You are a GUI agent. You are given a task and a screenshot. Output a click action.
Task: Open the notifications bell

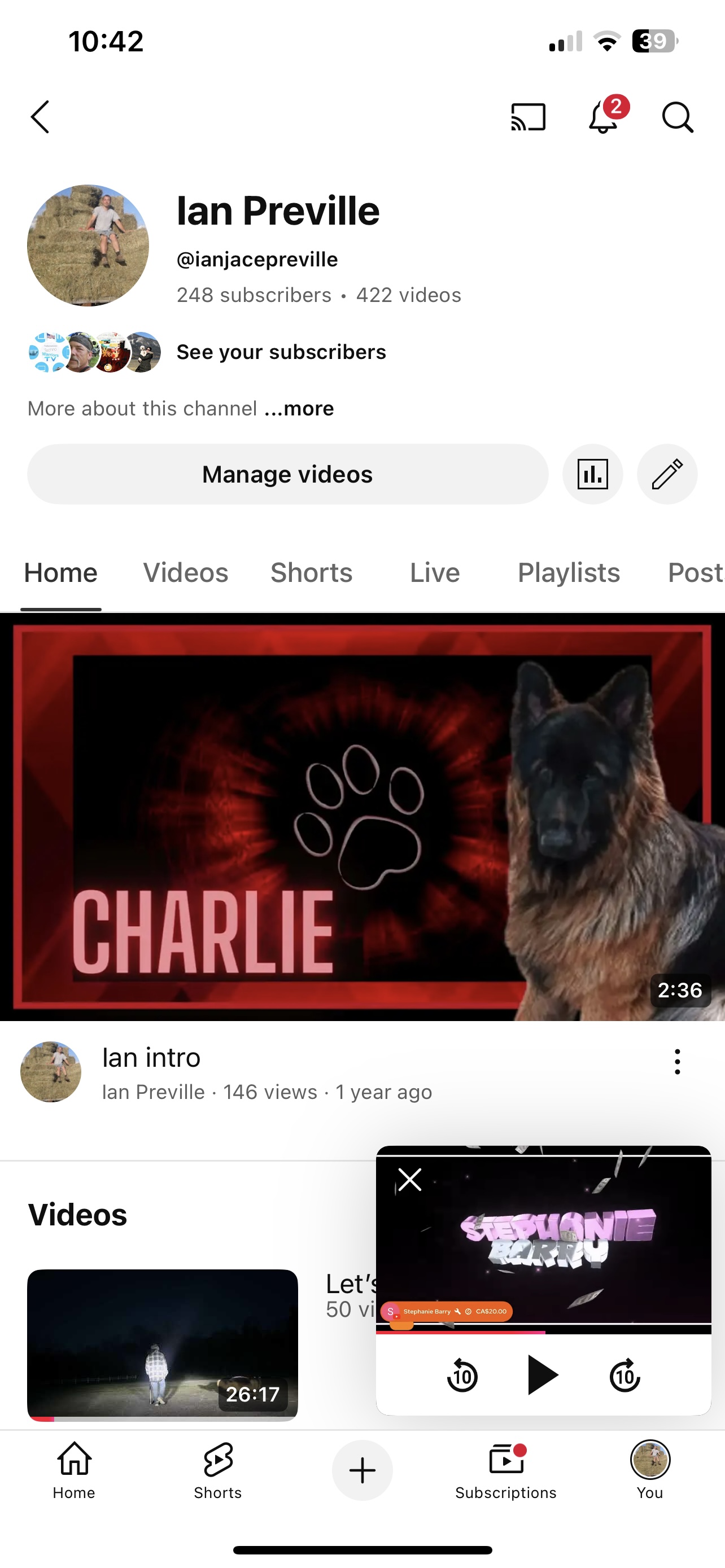tap(604, 117)
